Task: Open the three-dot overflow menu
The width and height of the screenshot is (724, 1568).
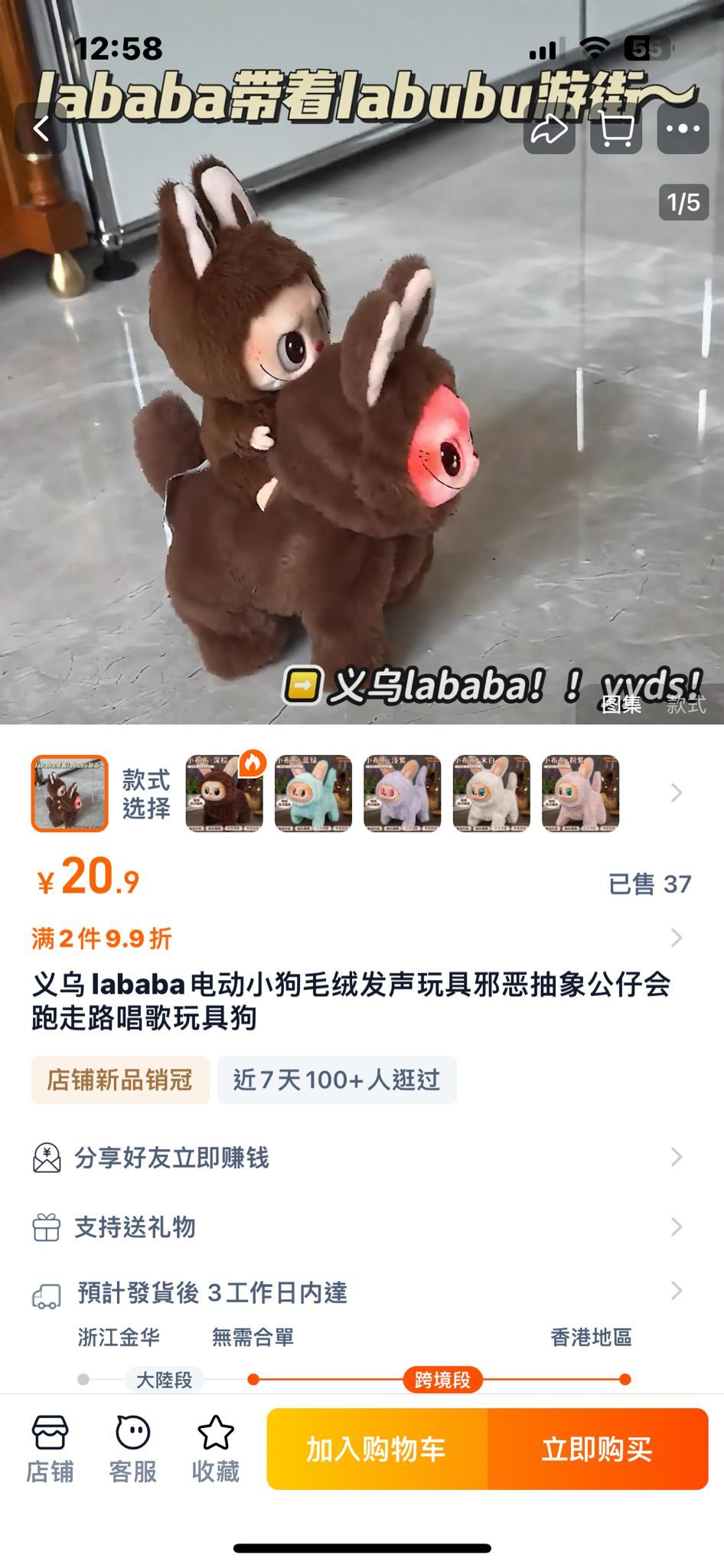Action: pos(683,129)
